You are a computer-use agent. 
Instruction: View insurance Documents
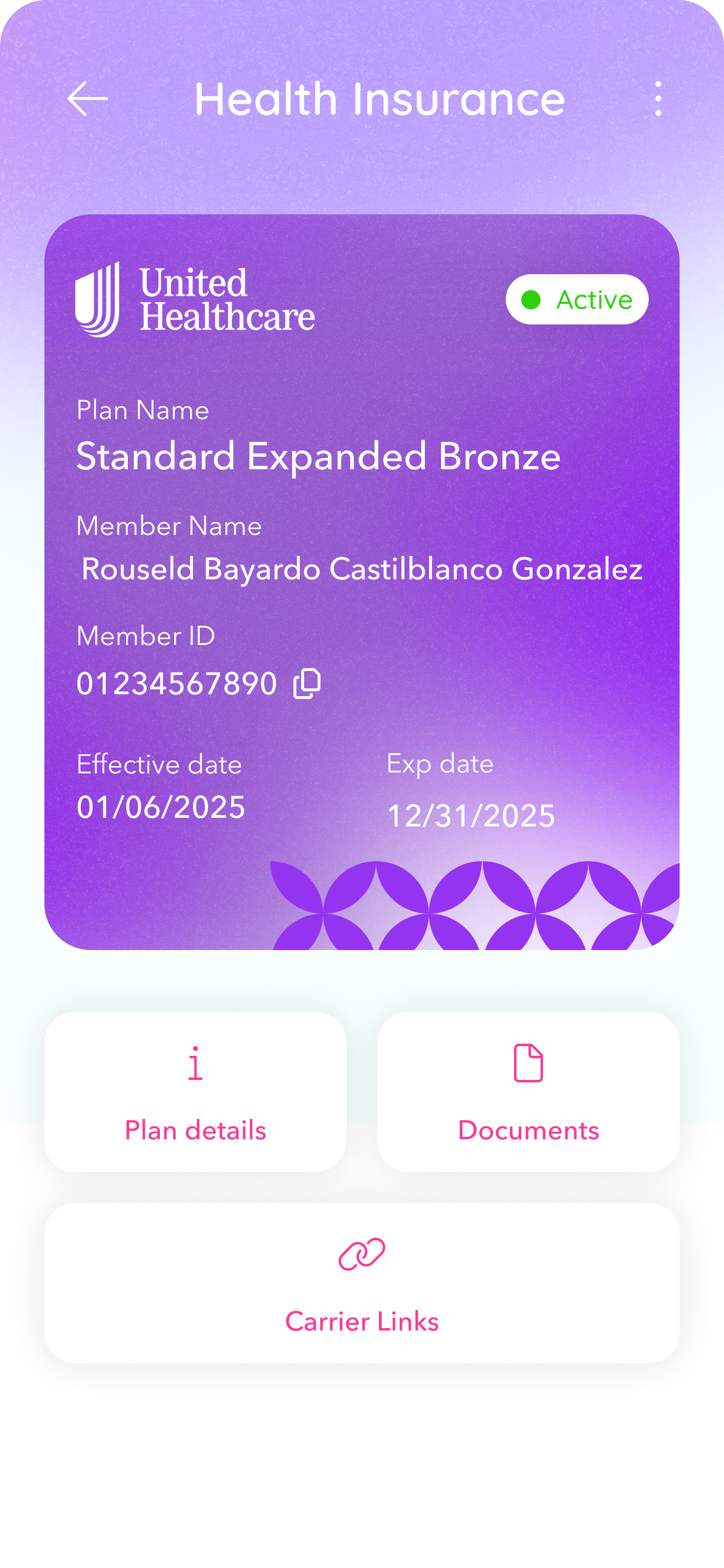pos(528,1092)
